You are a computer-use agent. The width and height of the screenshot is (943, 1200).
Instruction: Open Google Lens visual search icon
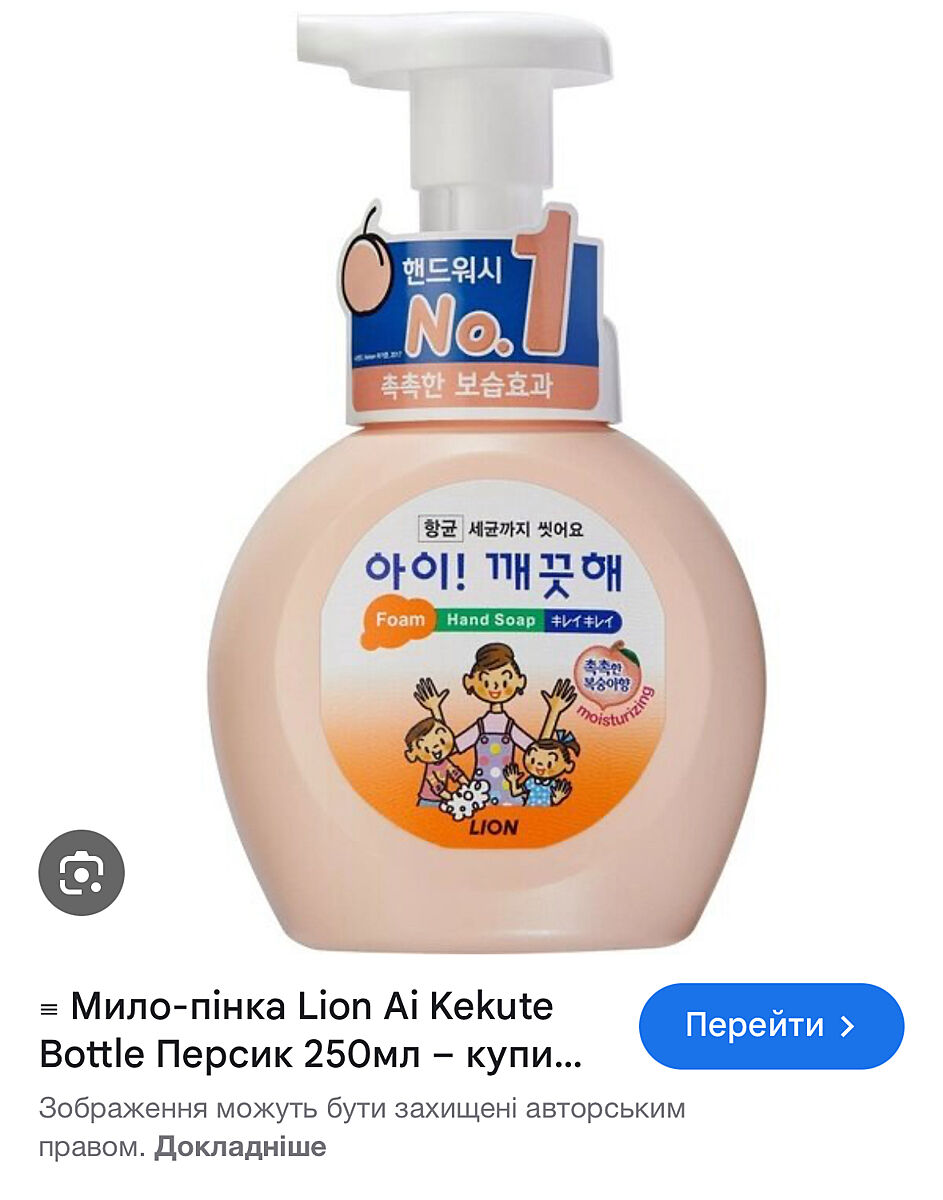(81, 873)
